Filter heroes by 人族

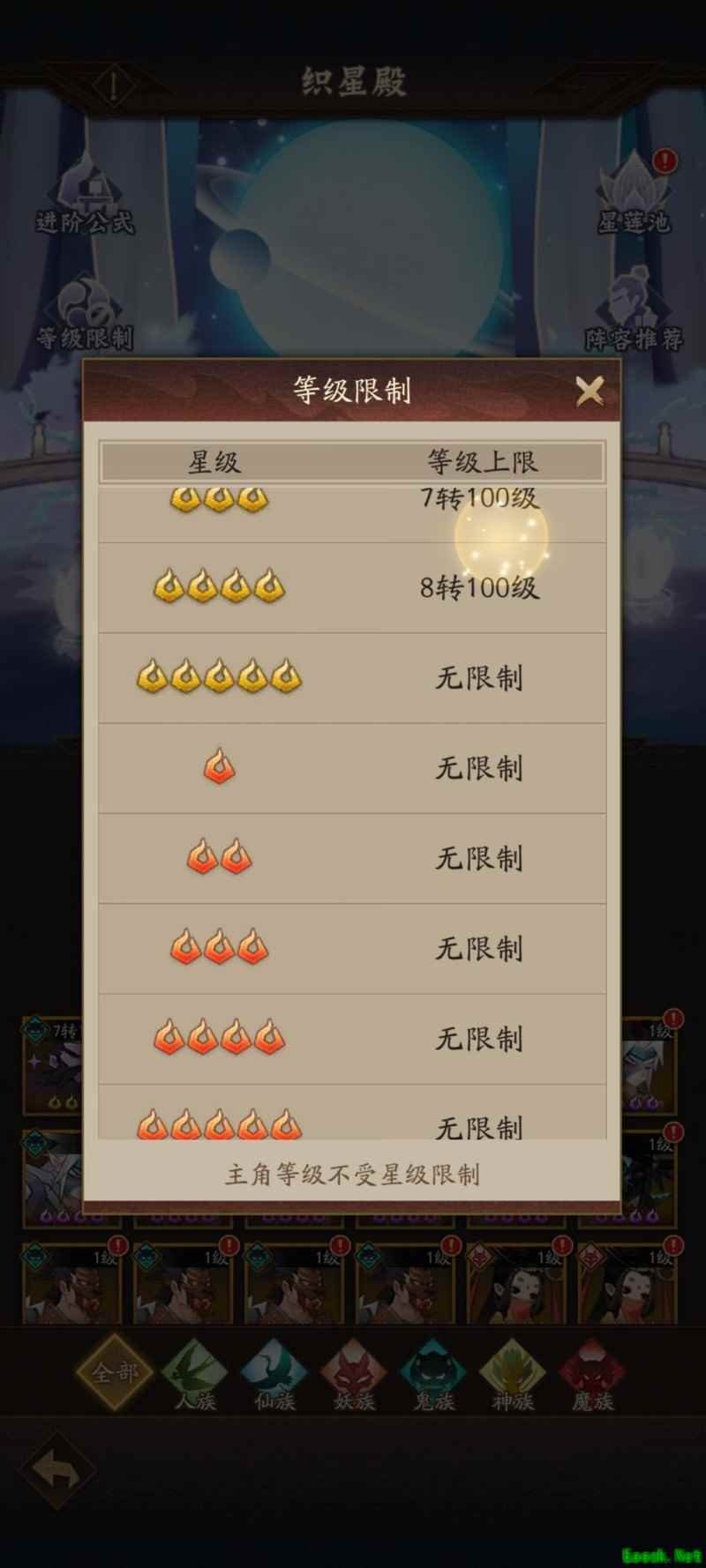[195, 1376]
